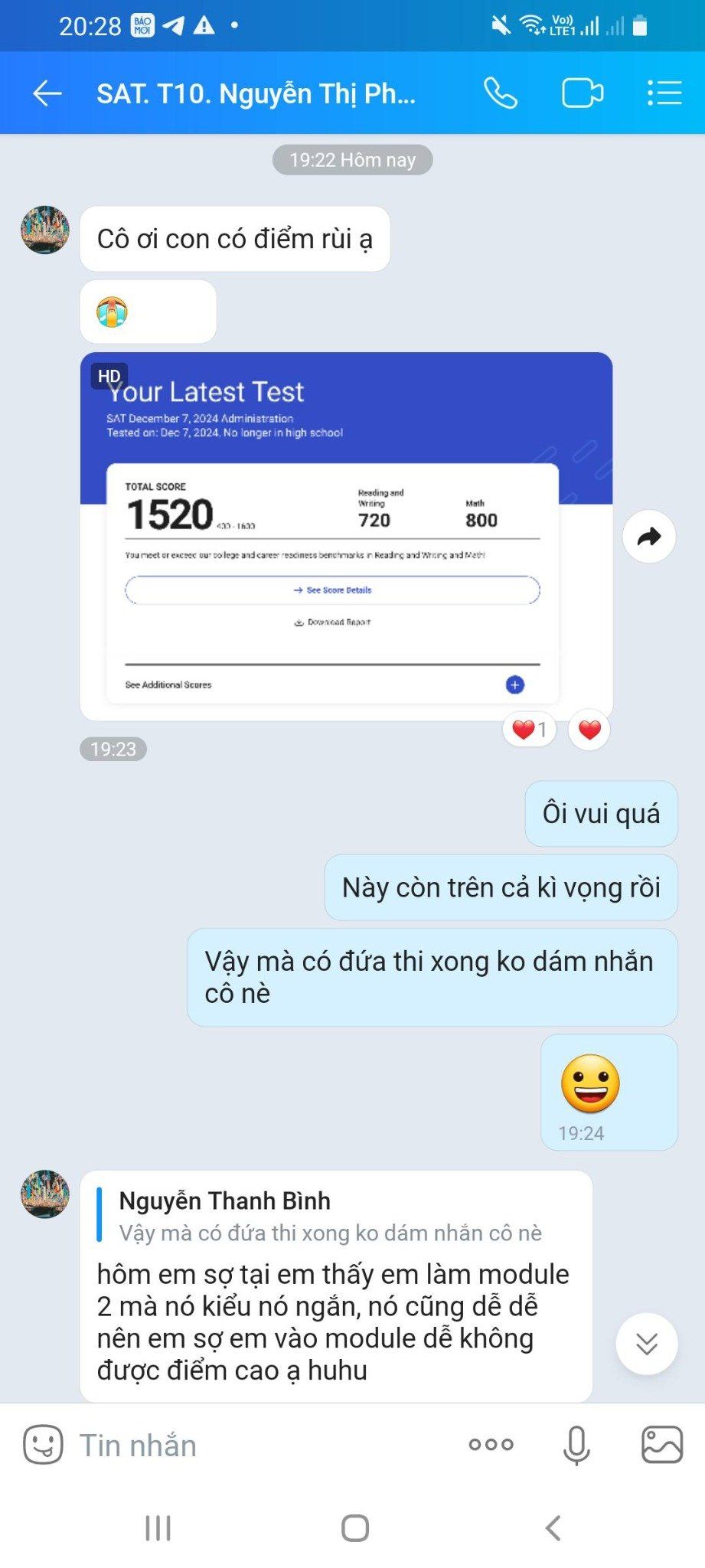Open the chat options menu
Viewport: 705px width, 1568px height.
[664, 93]
